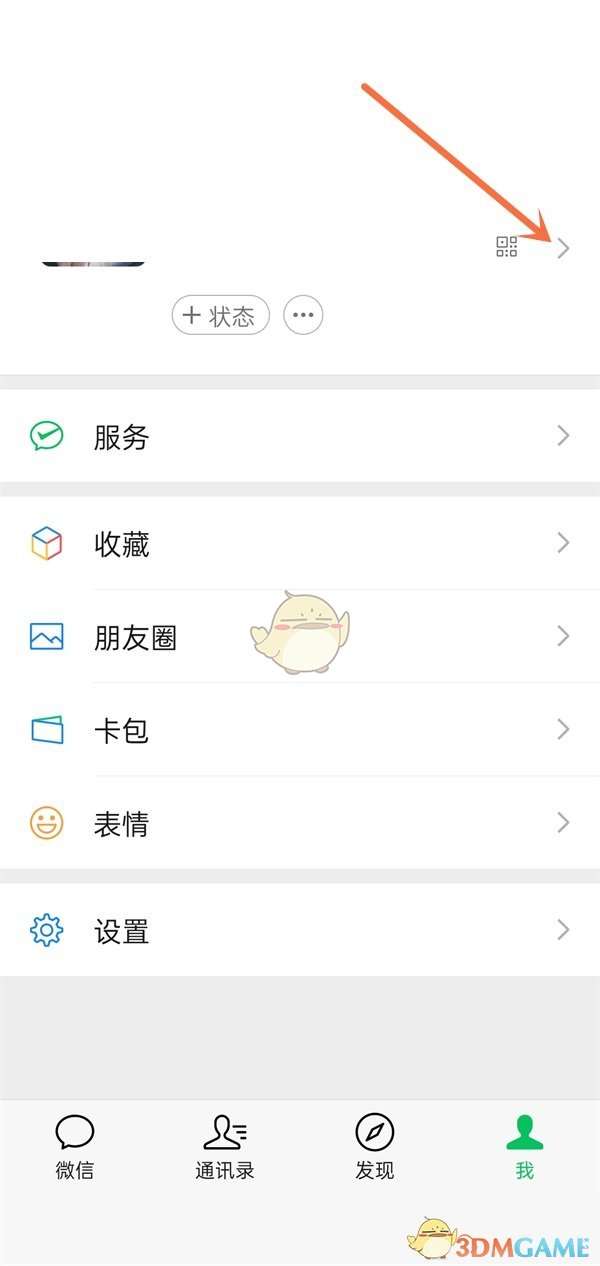Add a status with the 状态 button
Screen dimensions: 600x1266
tap(221, 316)
